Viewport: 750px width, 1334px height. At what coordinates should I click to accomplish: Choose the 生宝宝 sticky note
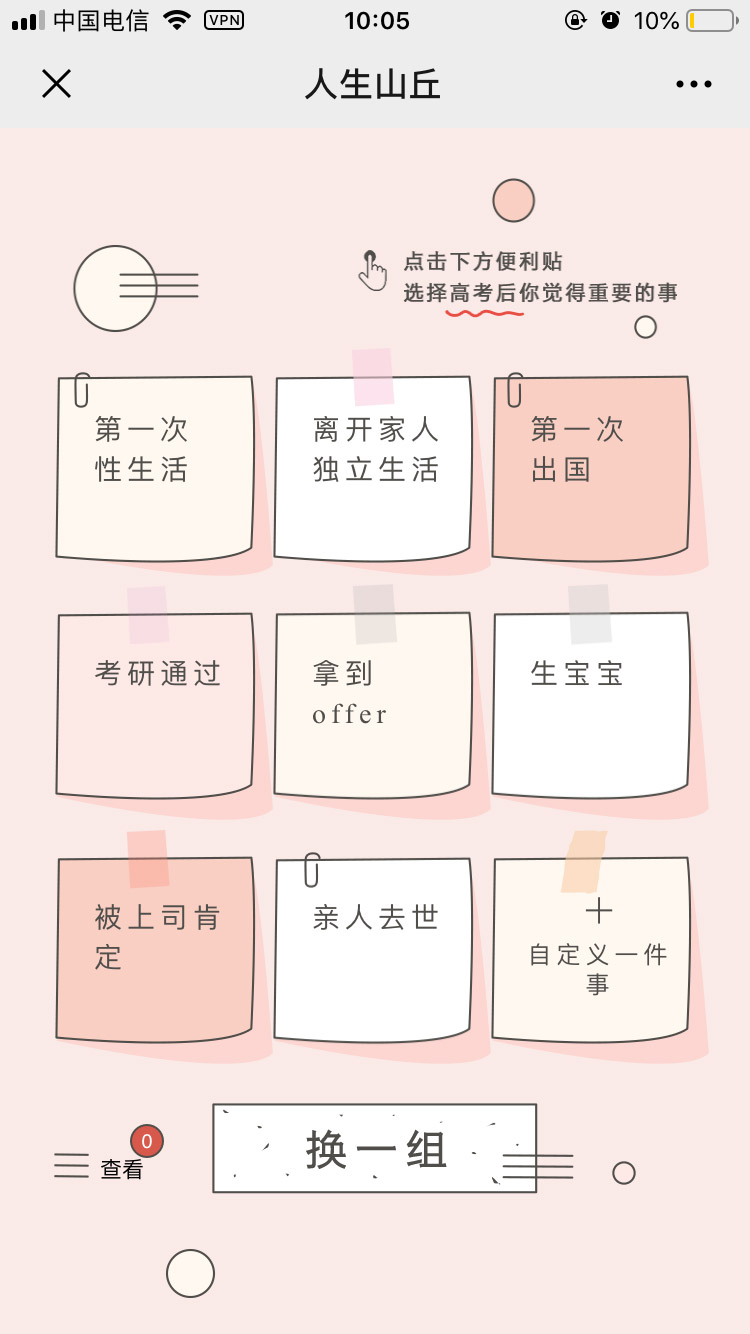[x=591, y=705]
